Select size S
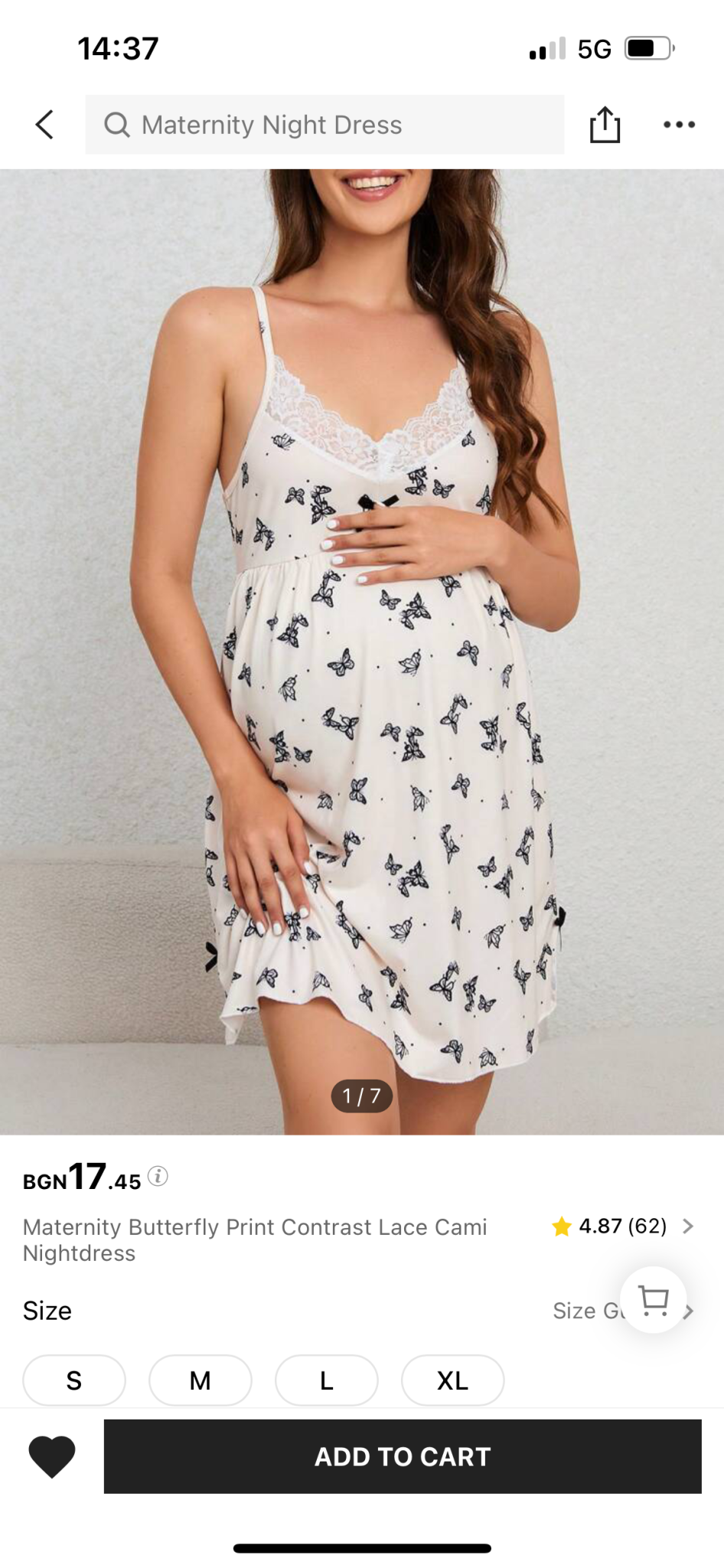 pos(74,1380)
